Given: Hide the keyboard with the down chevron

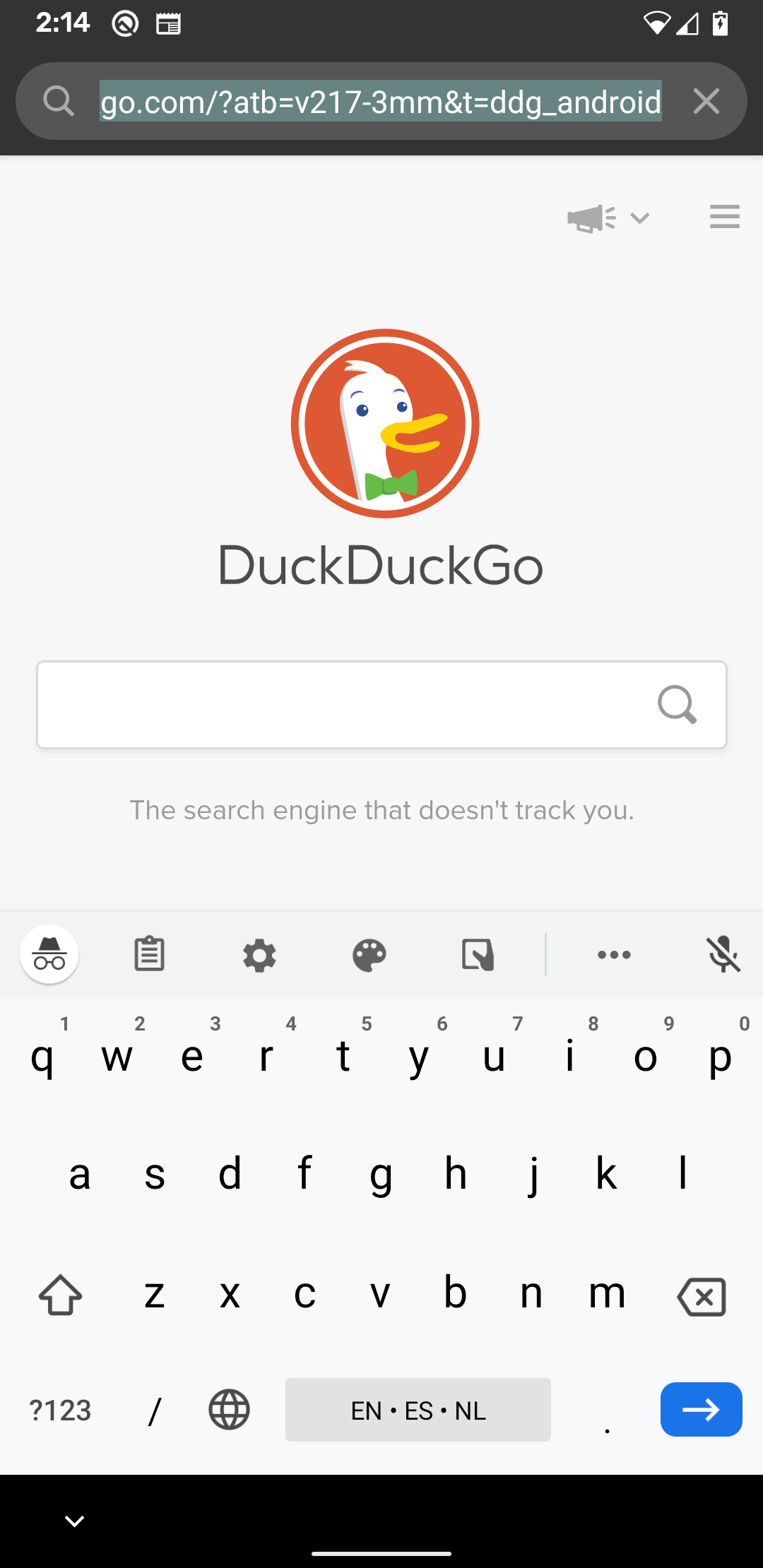Looking at the screenshot, I should 74,1521.
